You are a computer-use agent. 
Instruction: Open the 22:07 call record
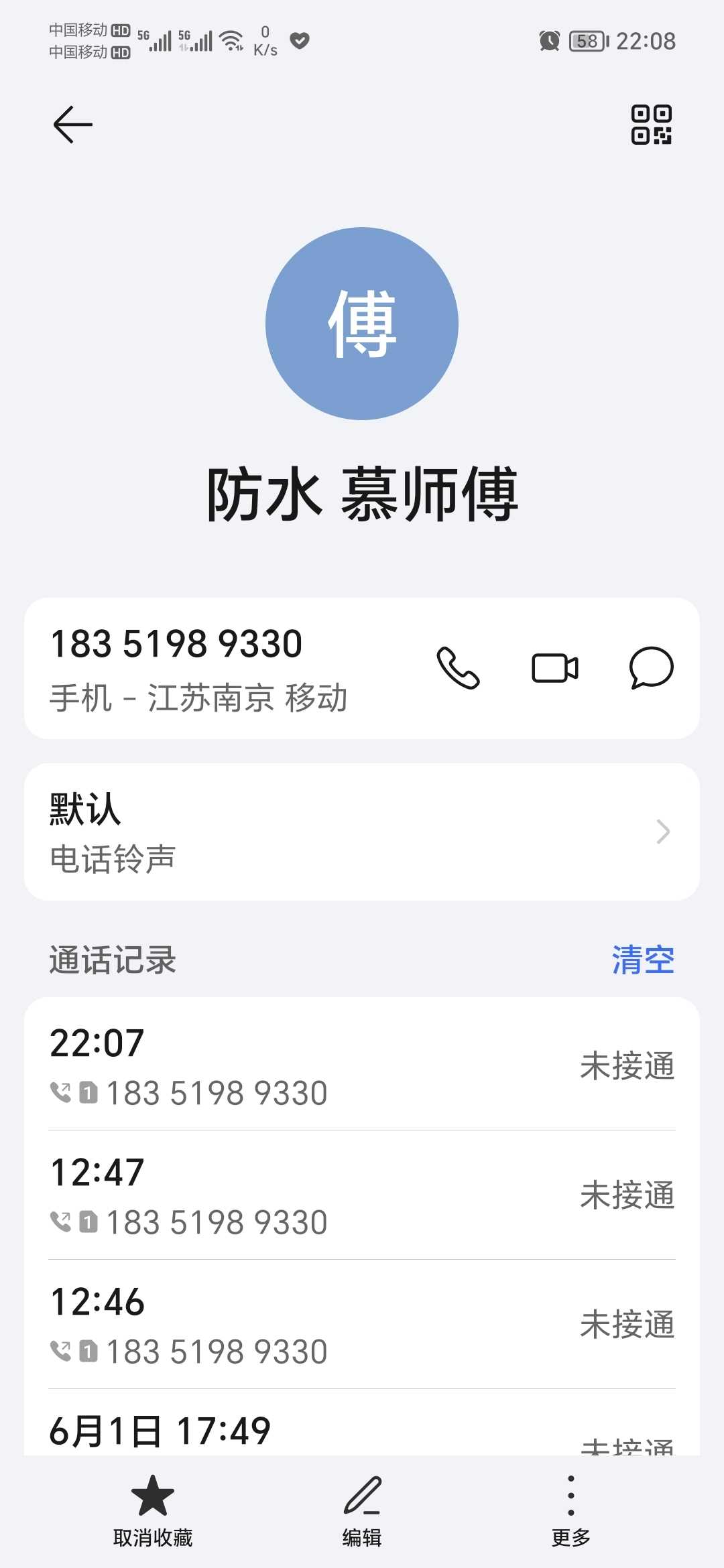[x=362, y=1065]
